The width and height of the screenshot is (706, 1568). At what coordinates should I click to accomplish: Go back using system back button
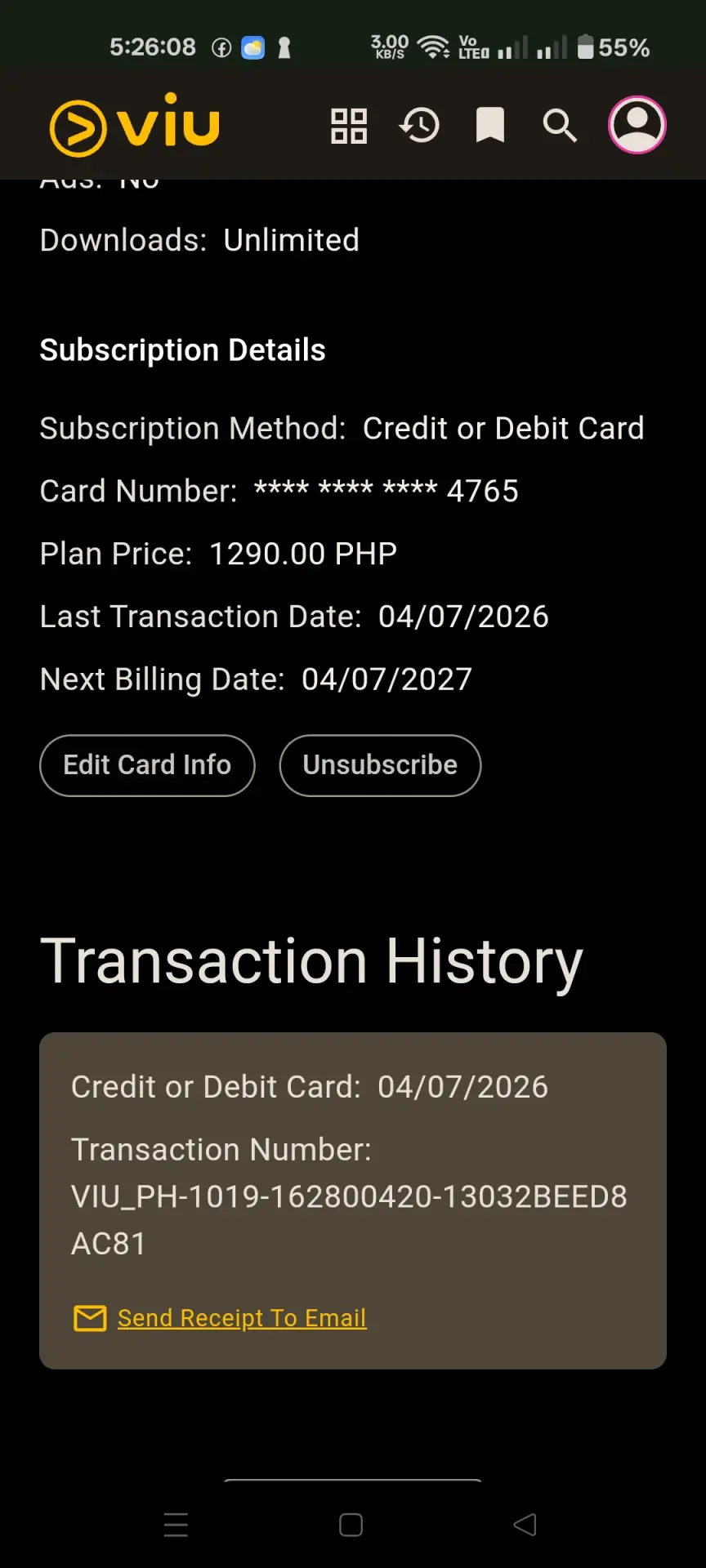[x=525, y=1525]
